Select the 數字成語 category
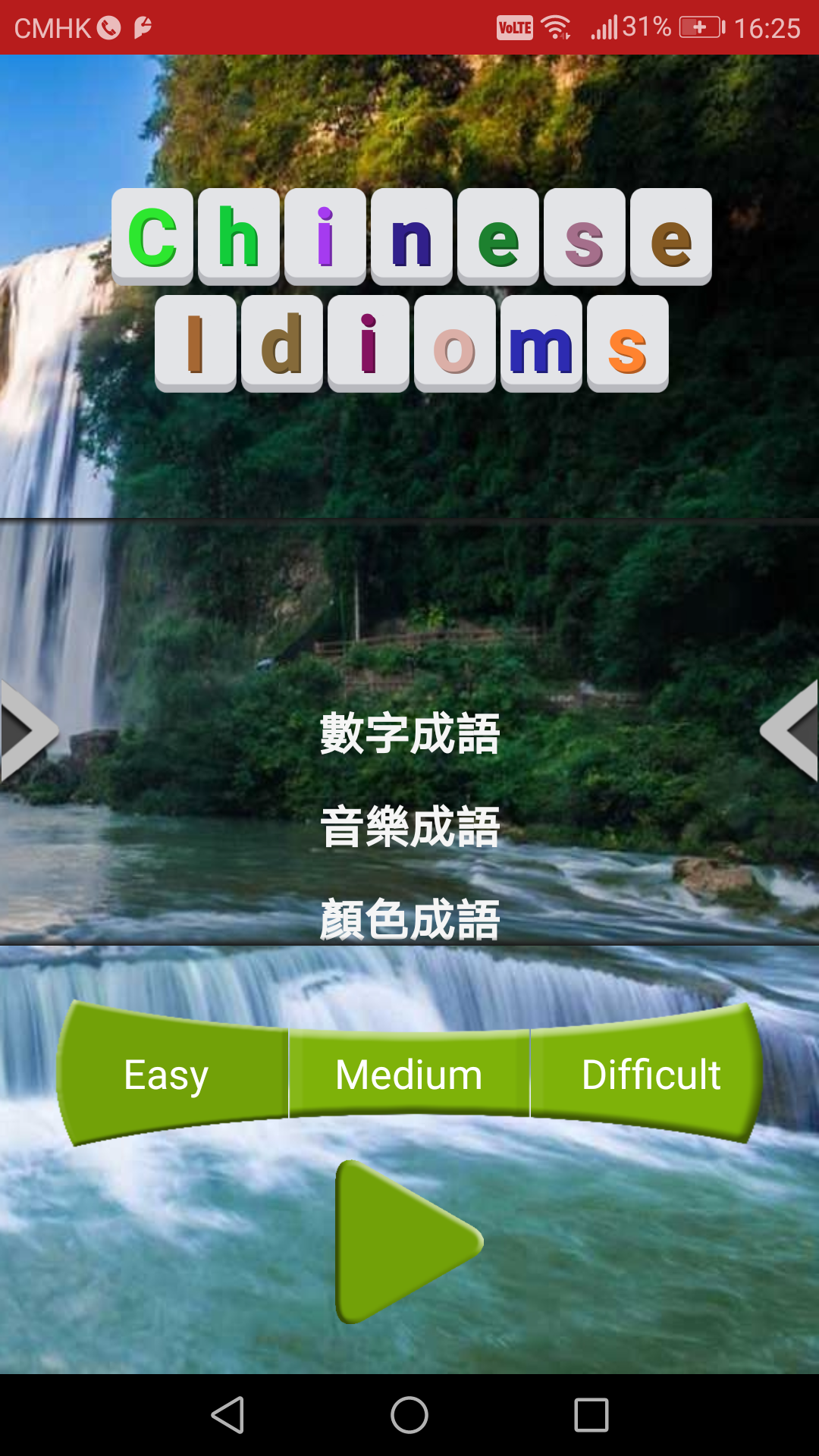The image size is (819, 1456). pyautogui.click(x=409, y=733)
